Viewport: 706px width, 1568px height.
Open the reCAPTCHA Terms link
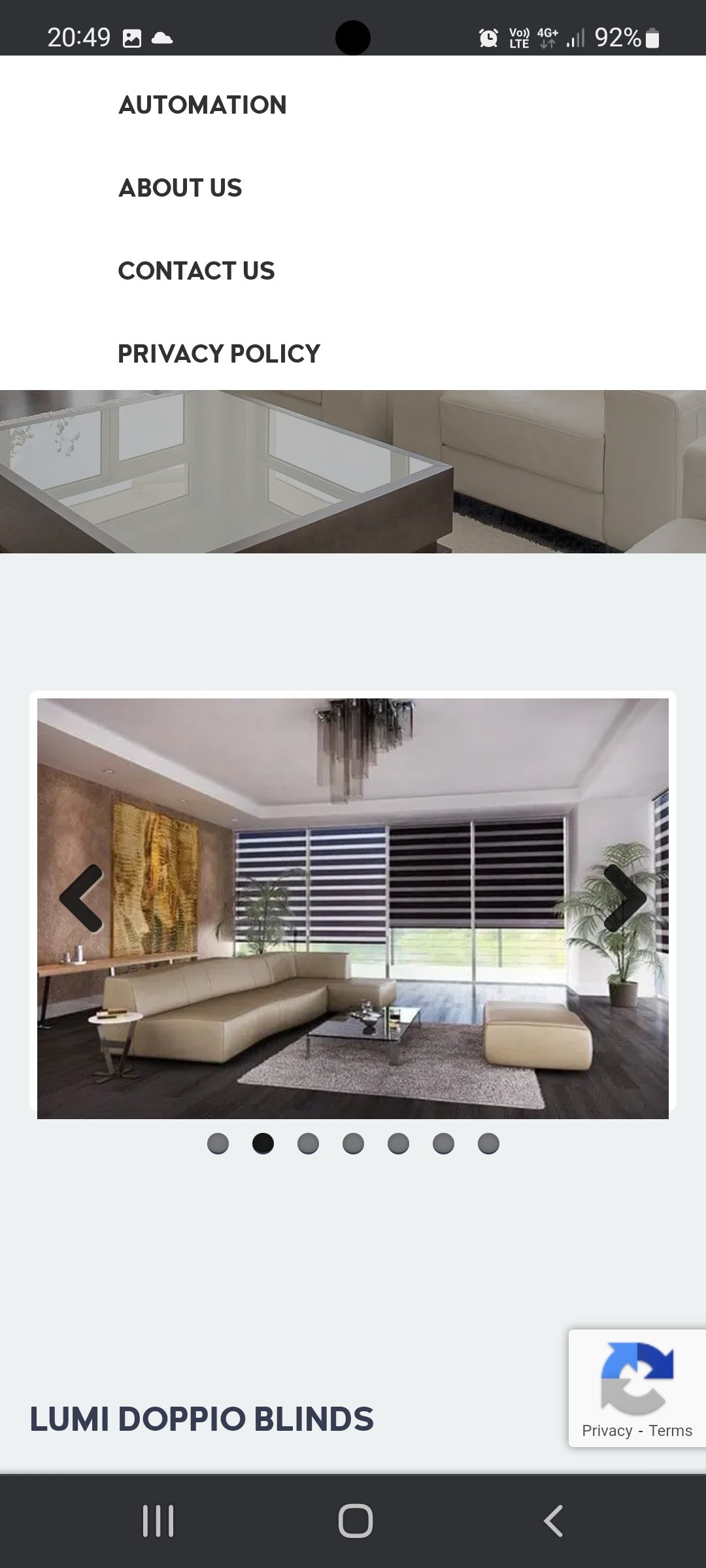coord(671,1431)
